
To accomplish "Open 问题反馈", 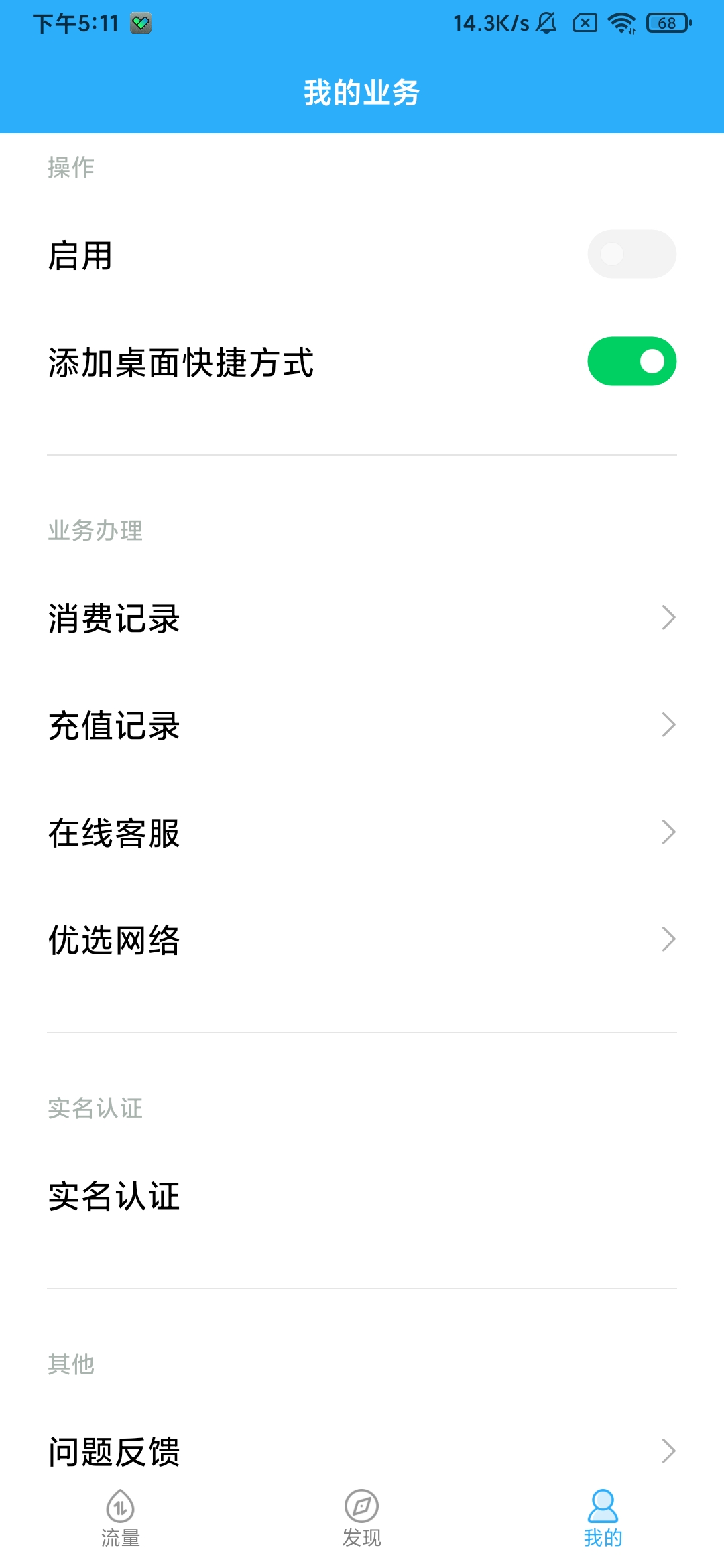I will (362, 1451).
